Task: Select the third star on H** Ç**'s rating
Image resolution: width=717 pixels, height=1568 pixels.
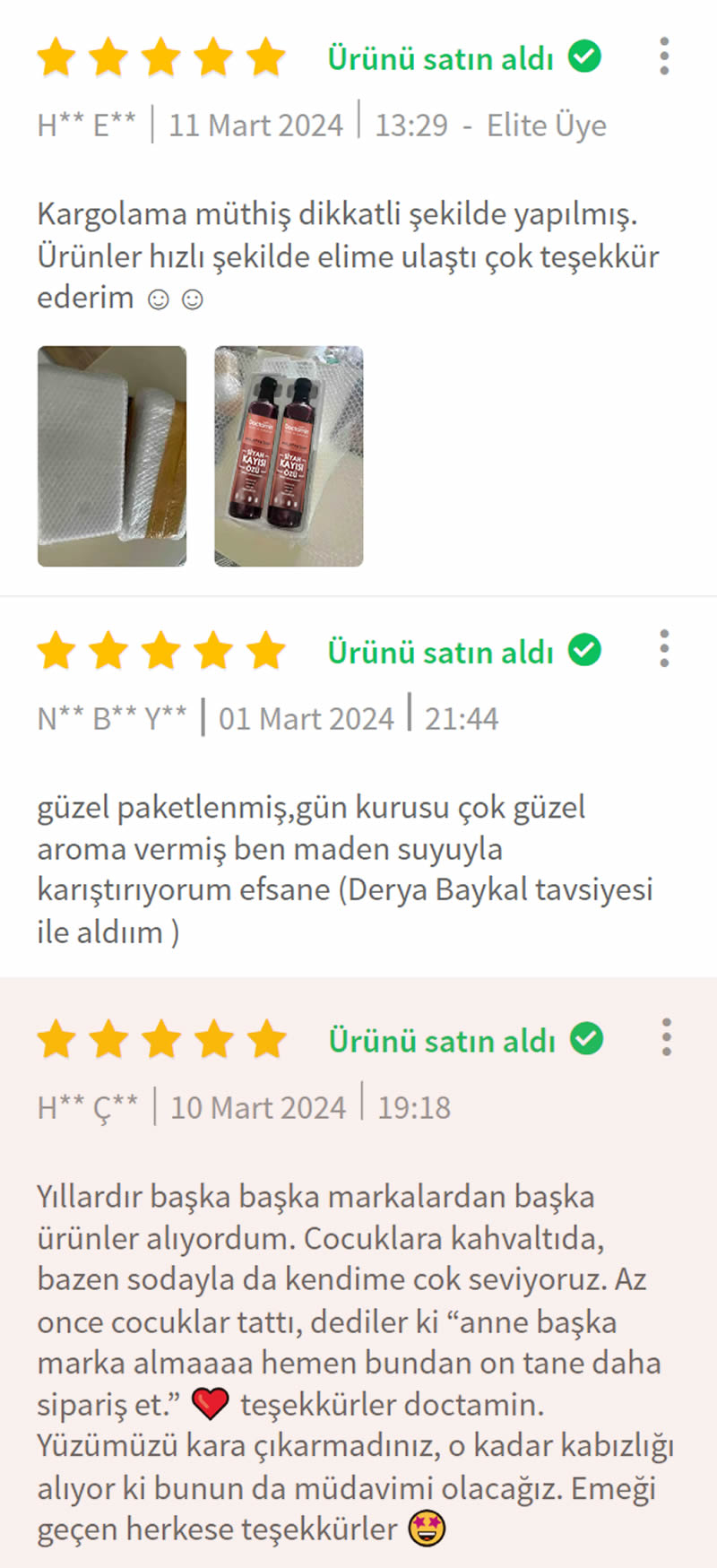Action: click(x=160, y=1039)
